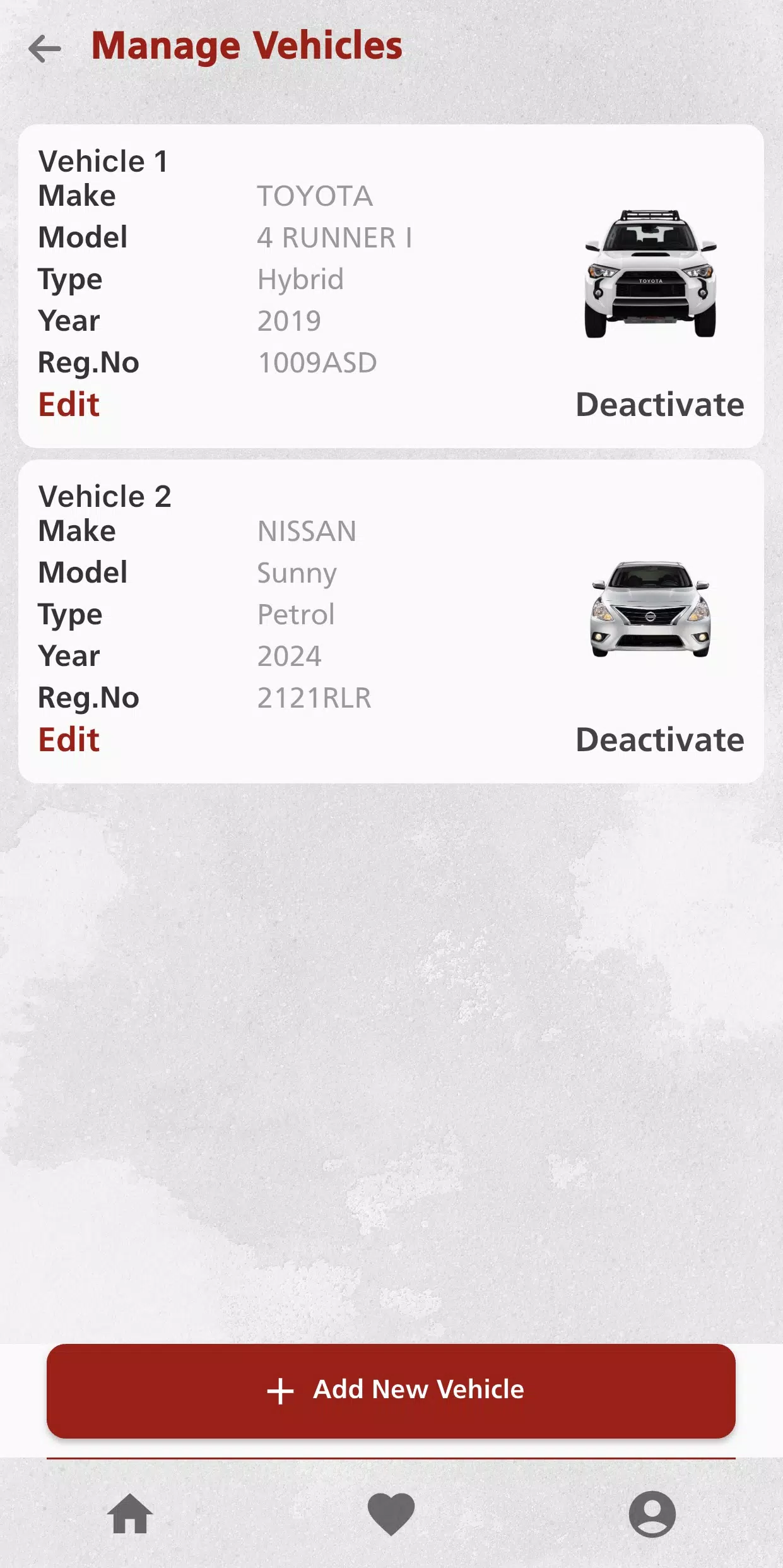Screen dimensions: 783x1568
Task: Edit Vehicle 1 Toyota details
Action: tap(69, 404)
